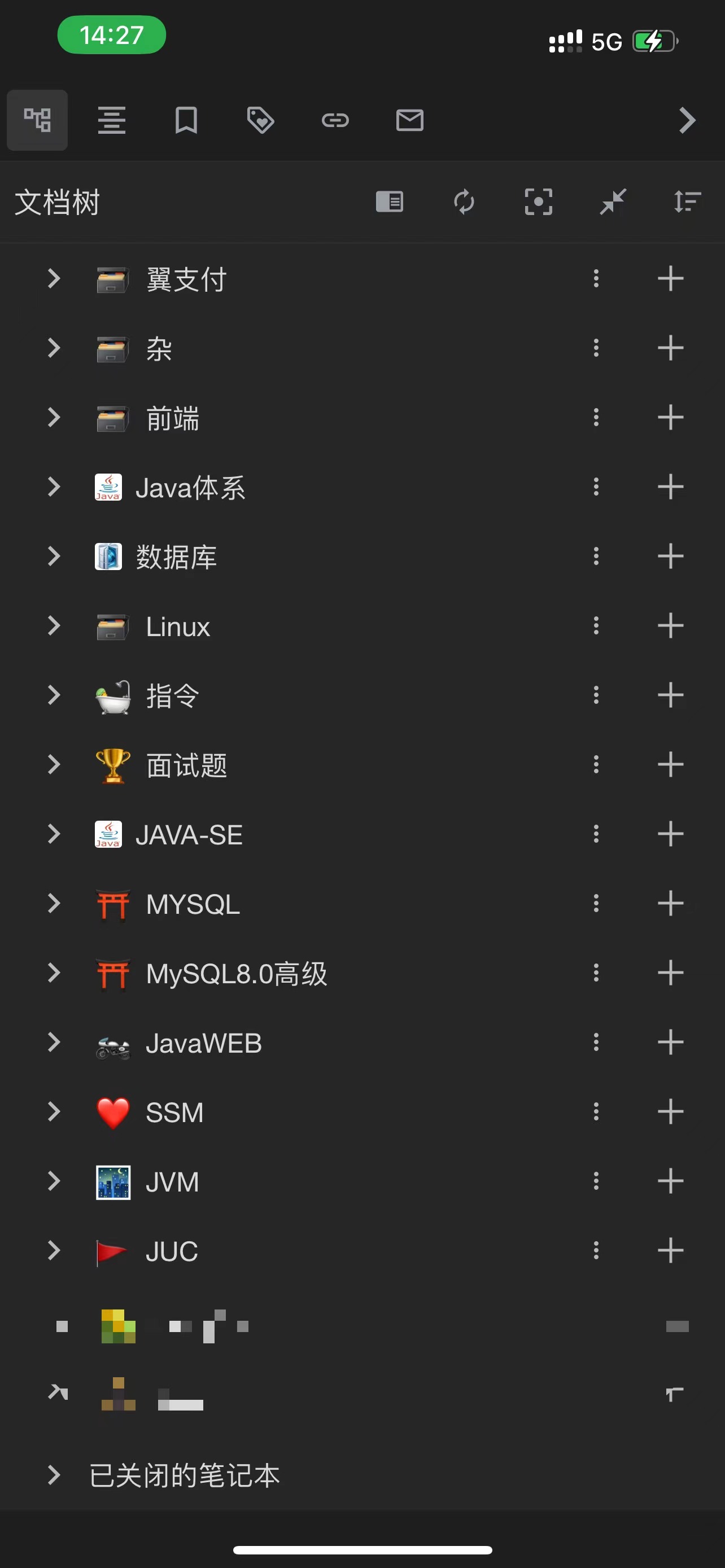The image size is (725, 1568).
Task: Switch to the outline panel tab
Action: click(111, 120)
